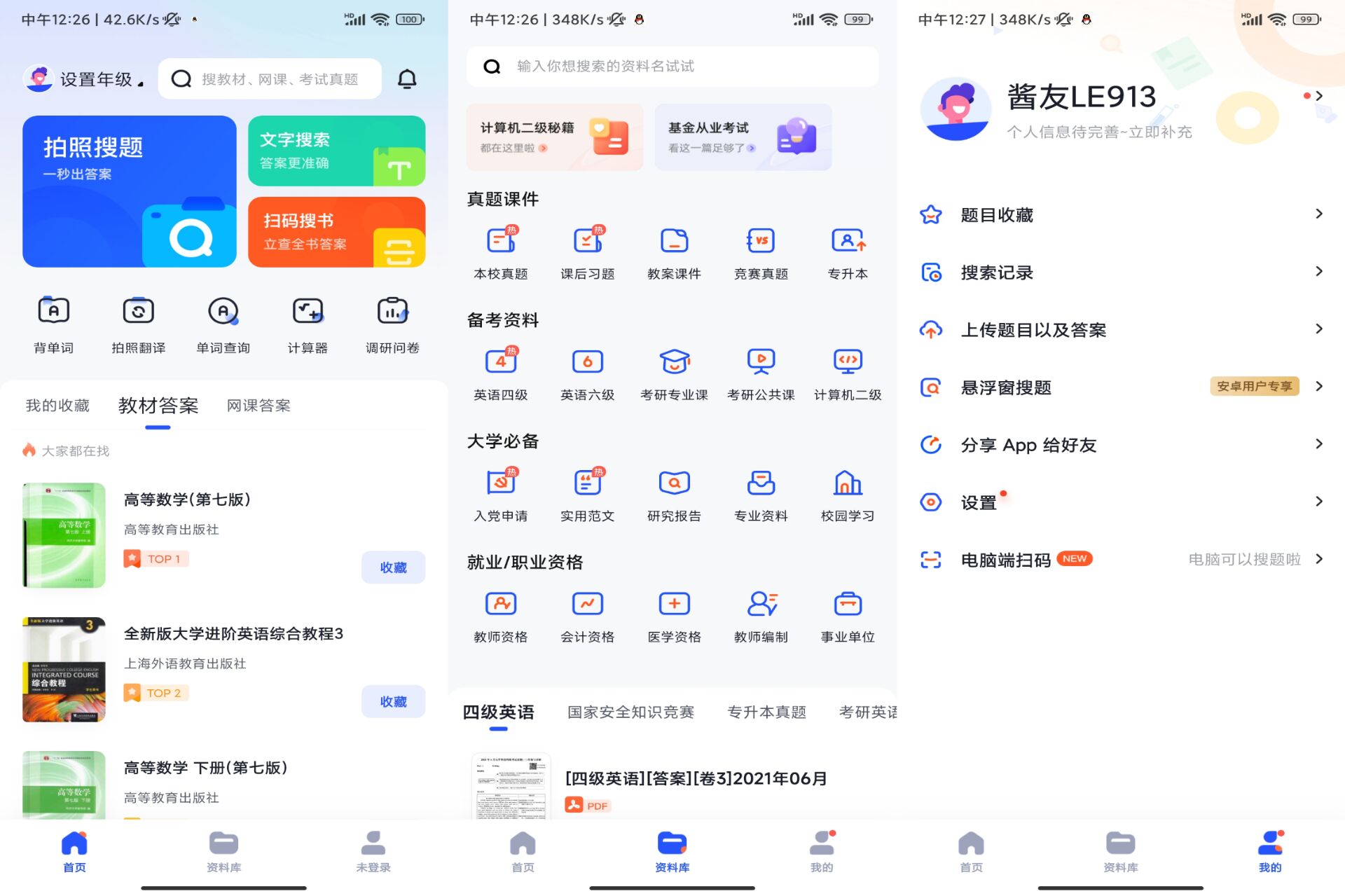
Task: Open the 悬浮窗搜题 row
Action: click(x=1121, y=387)
